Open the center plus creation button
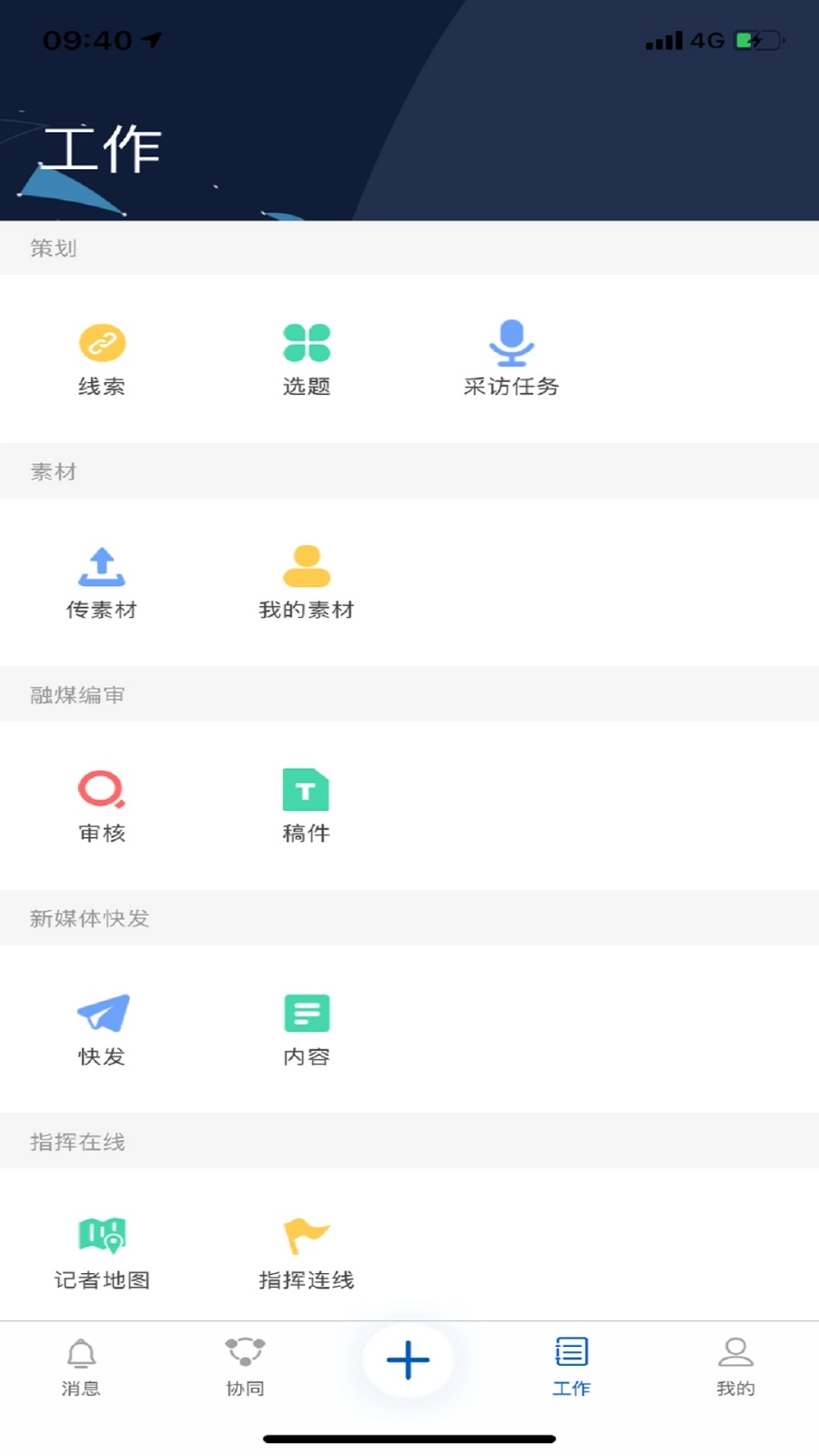Image resolution: width=819 pixels, height=1456 pixels. (408, 1360)
